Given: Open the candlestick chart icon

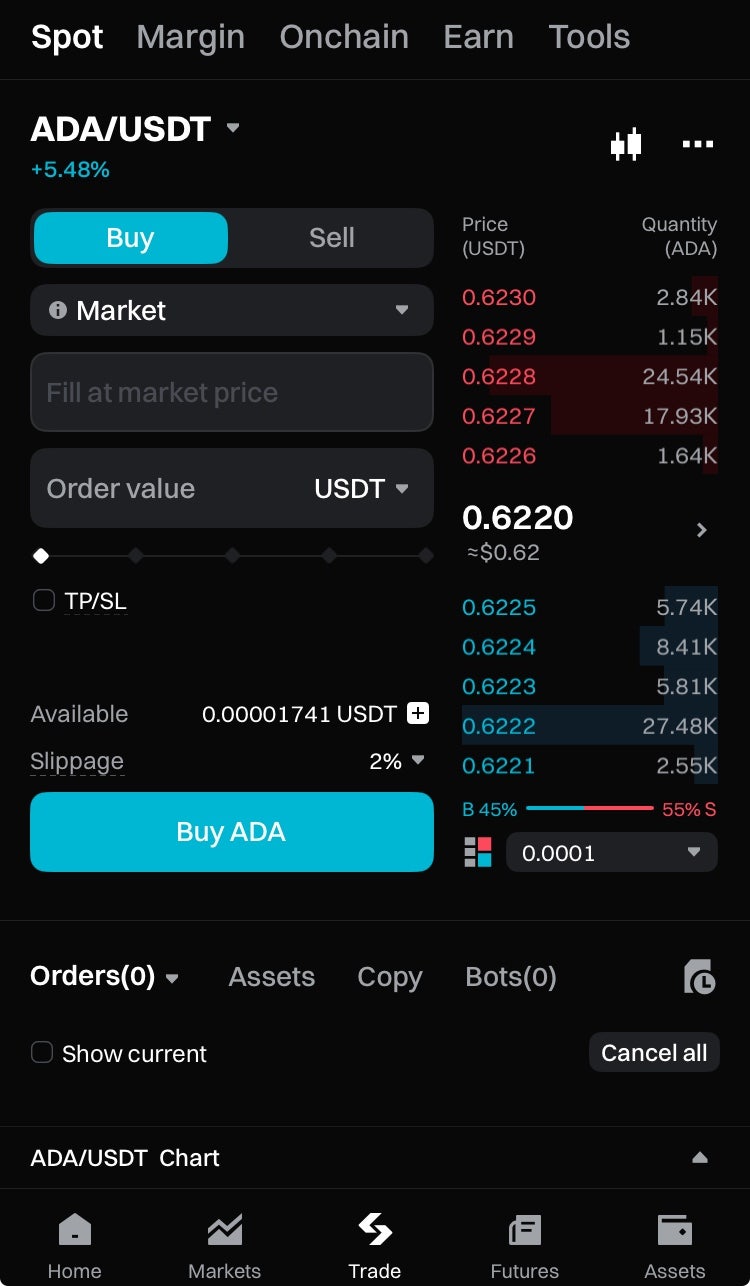Looking at the screenshot, I should [626, 145].
